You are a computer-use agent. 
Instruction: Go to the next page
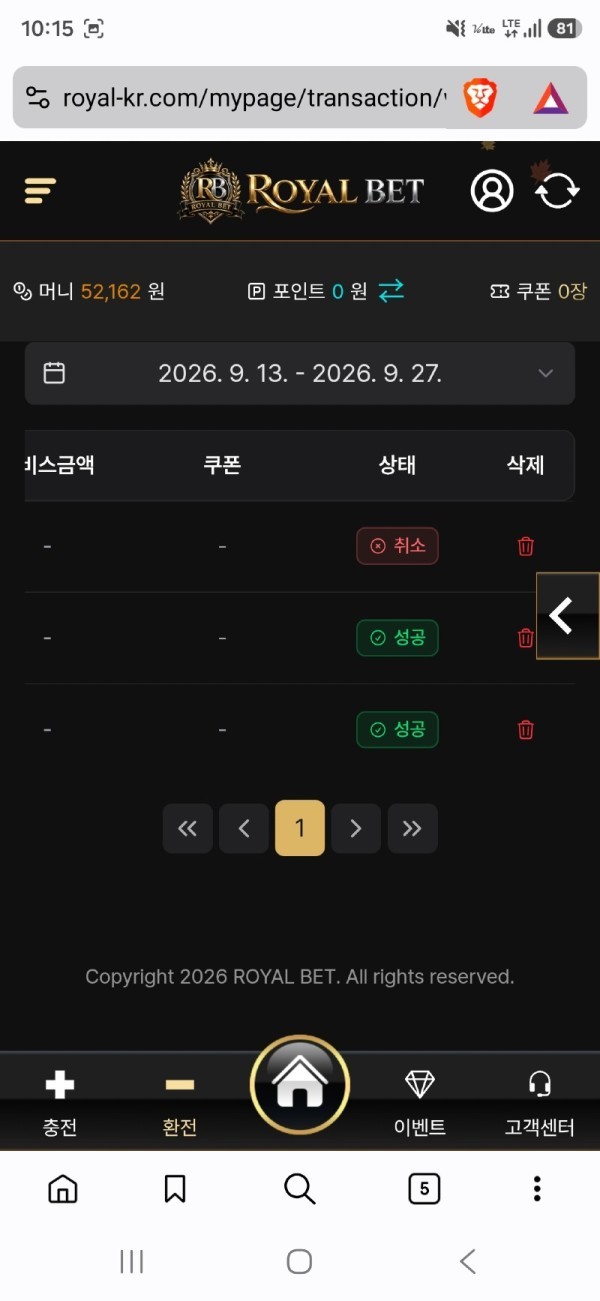tap(356, 828)
